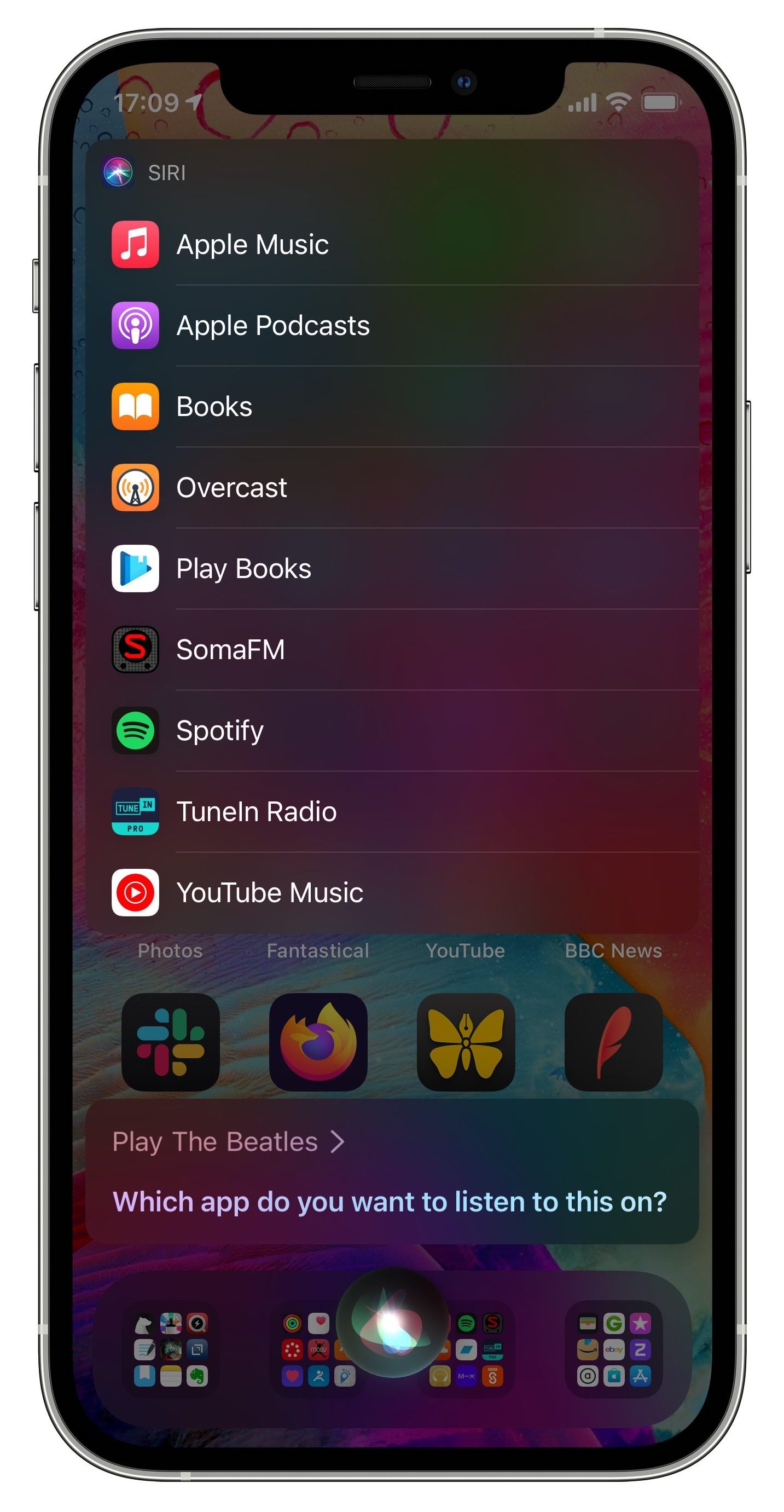Pick SomaFM as the listening app

tap(392, 649)
